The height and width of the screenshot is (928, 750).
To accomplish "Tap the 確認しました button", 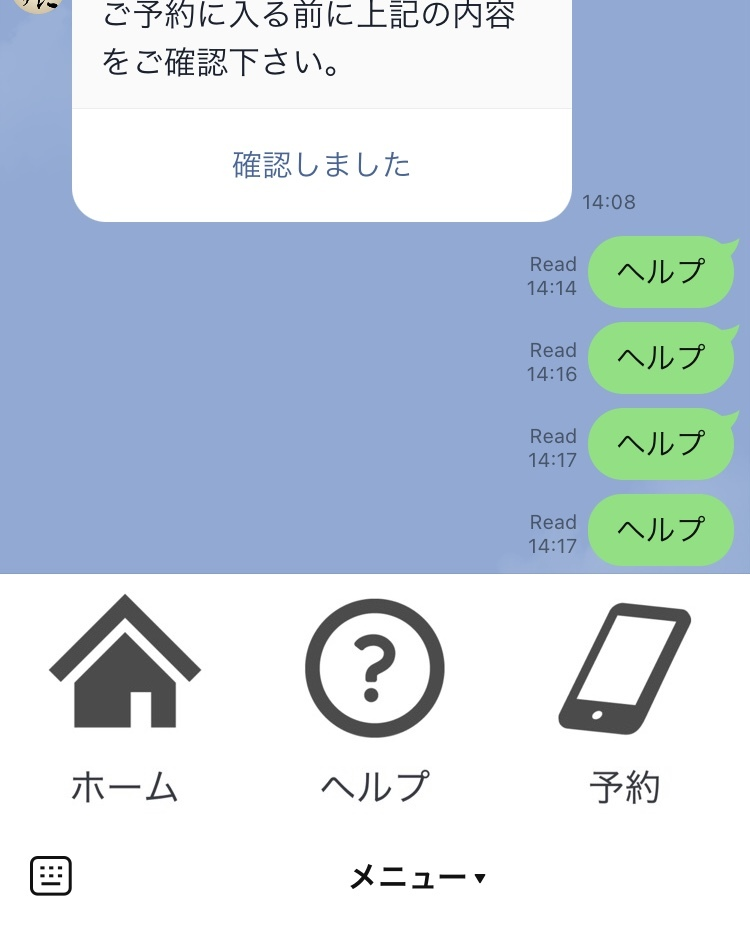I will pyautogui.click(x=321, y=165).
